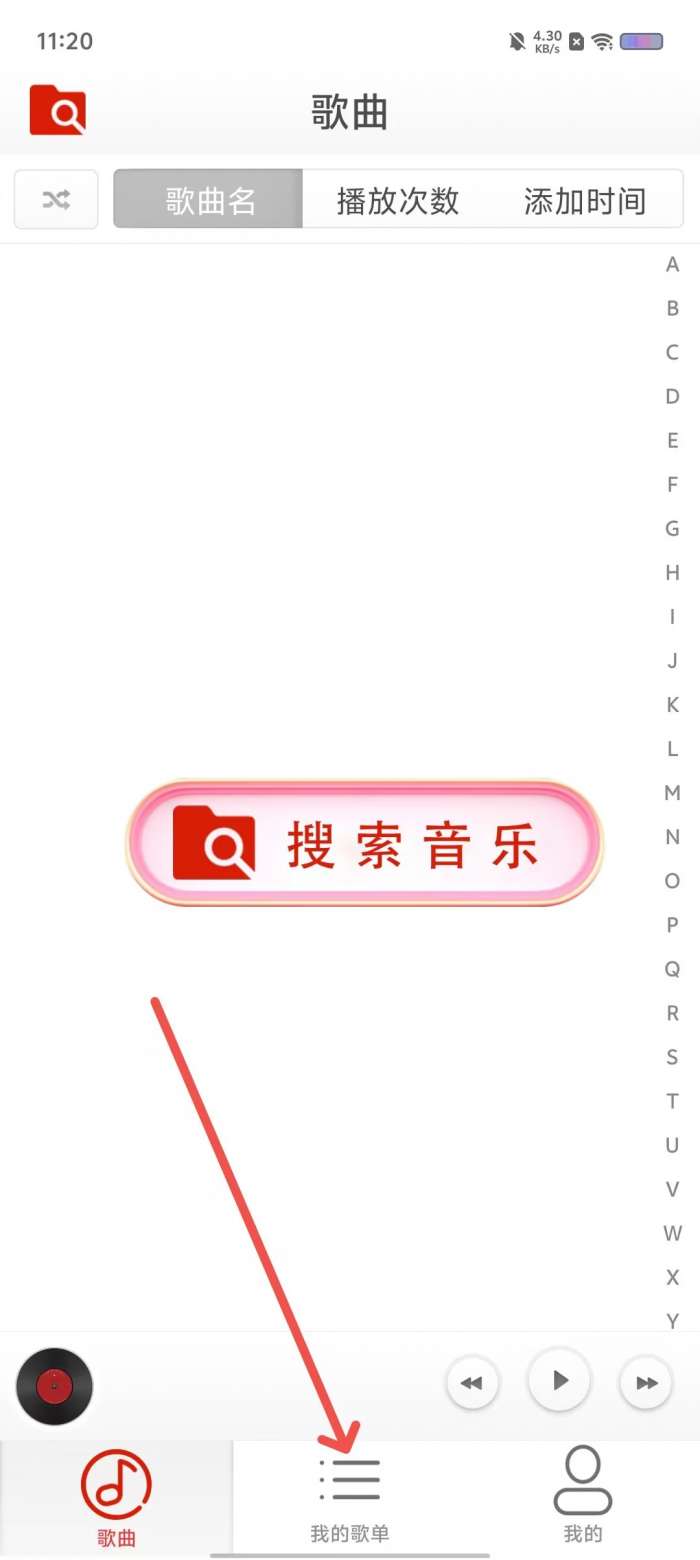This screenshot has height=1560, width=700.
Task: Jump to letter Y in the index
Action: [x=672, y=1321]
